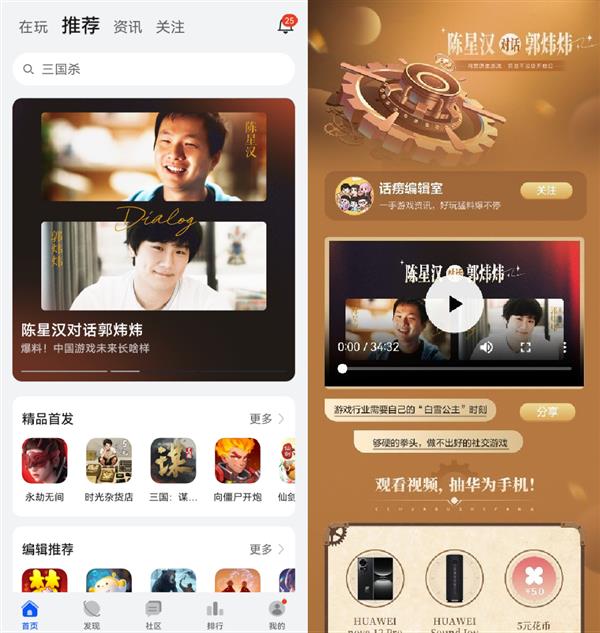Show more under 编辑推荐
Screen dimensions: 600x633
tap(267, 549)
